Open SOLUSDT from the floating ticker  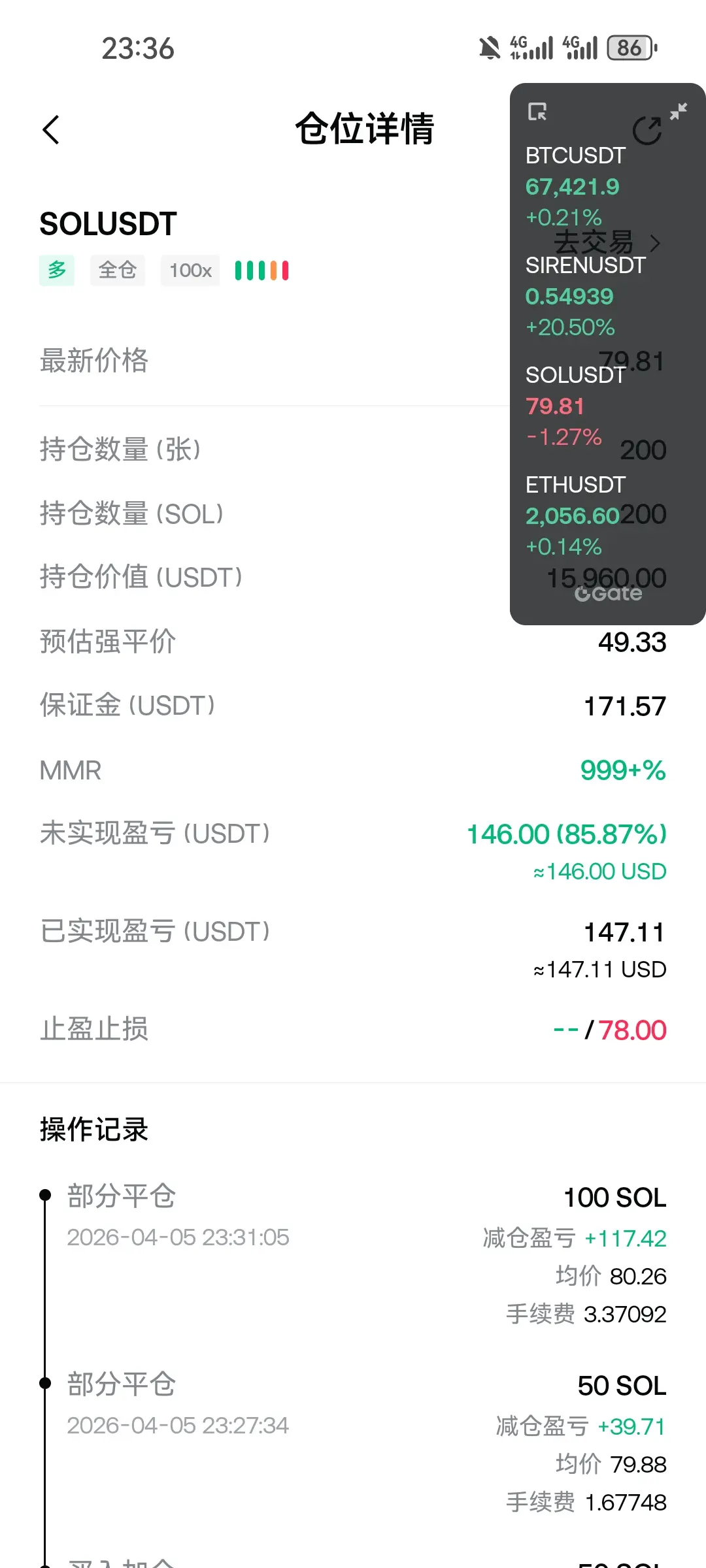(575, 406)
